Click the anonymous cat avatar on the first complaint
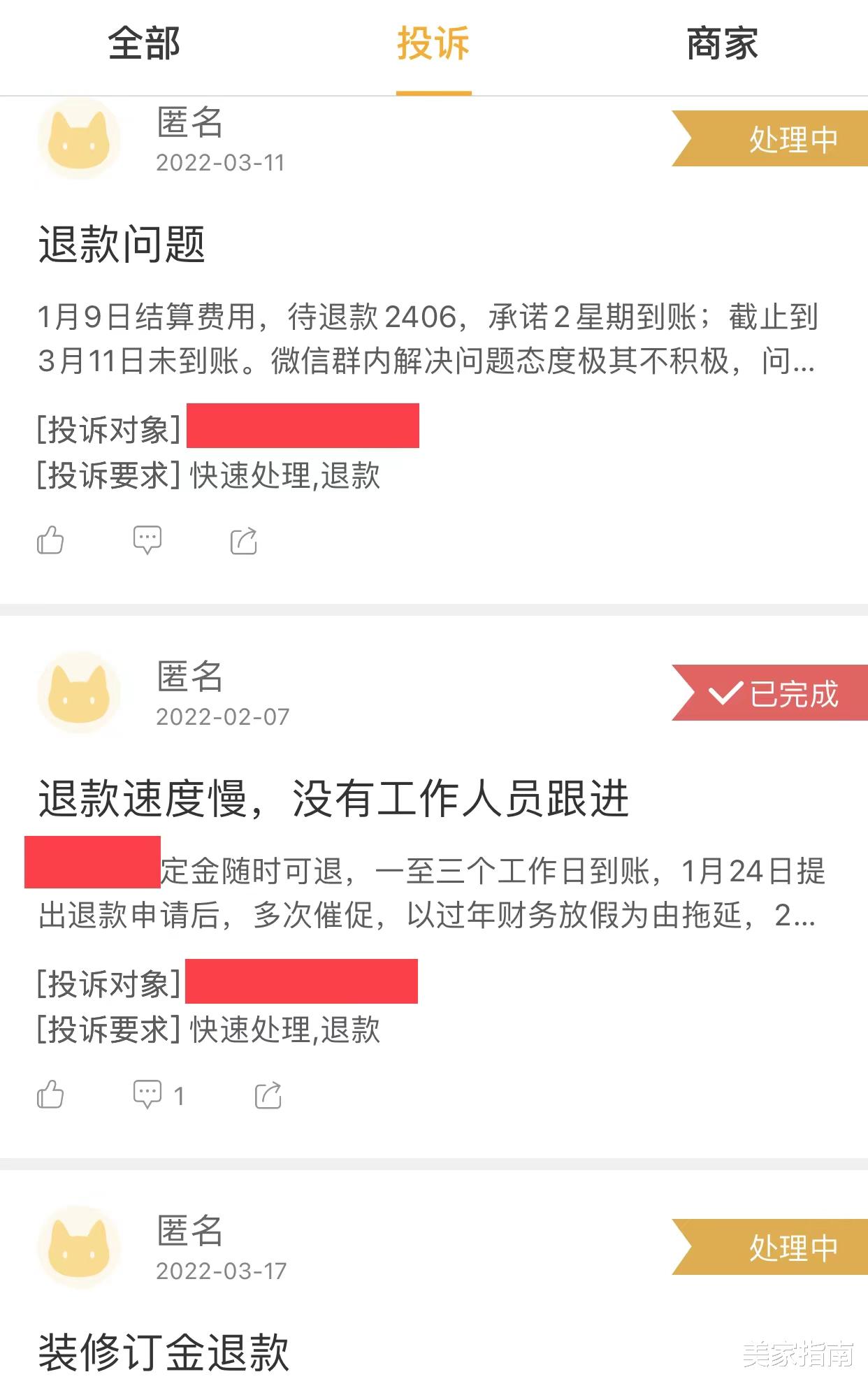 (79, 137)
